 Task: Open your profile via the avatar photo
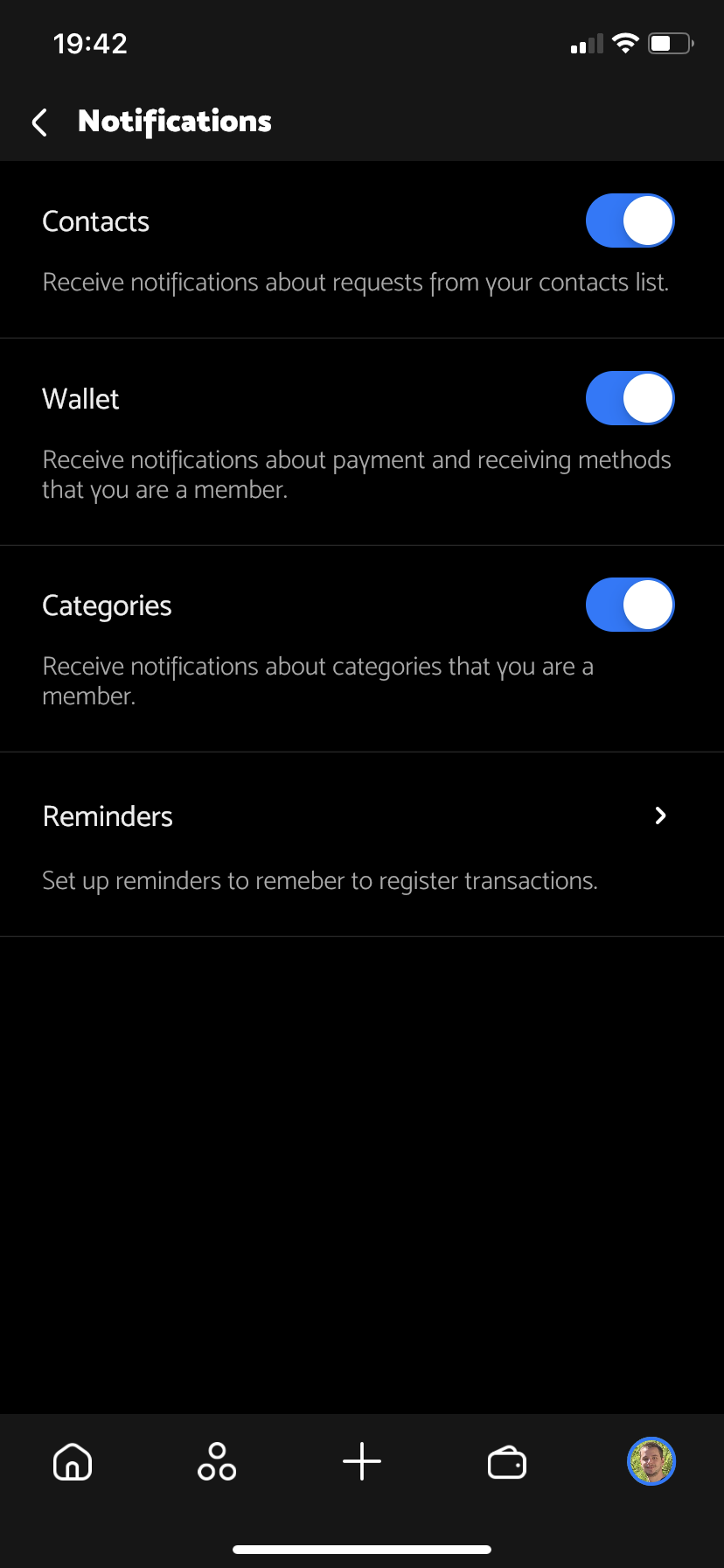click(x=651, y=1461)
